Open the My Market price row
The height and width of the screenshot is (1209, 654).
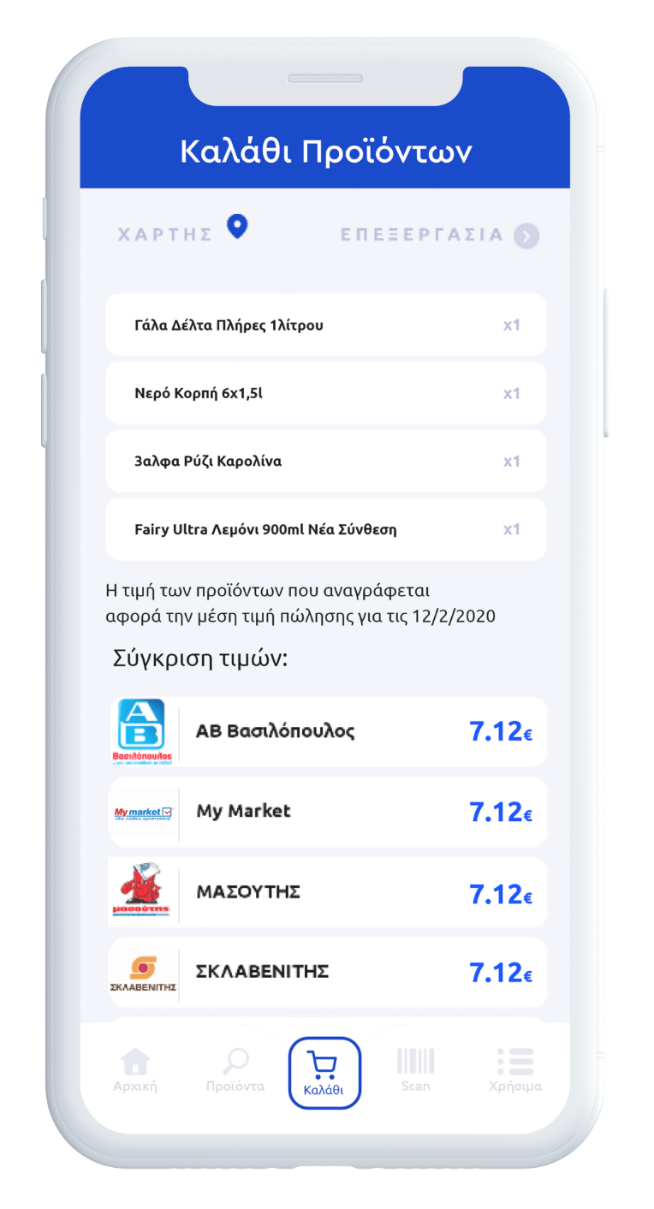[326, 812]
